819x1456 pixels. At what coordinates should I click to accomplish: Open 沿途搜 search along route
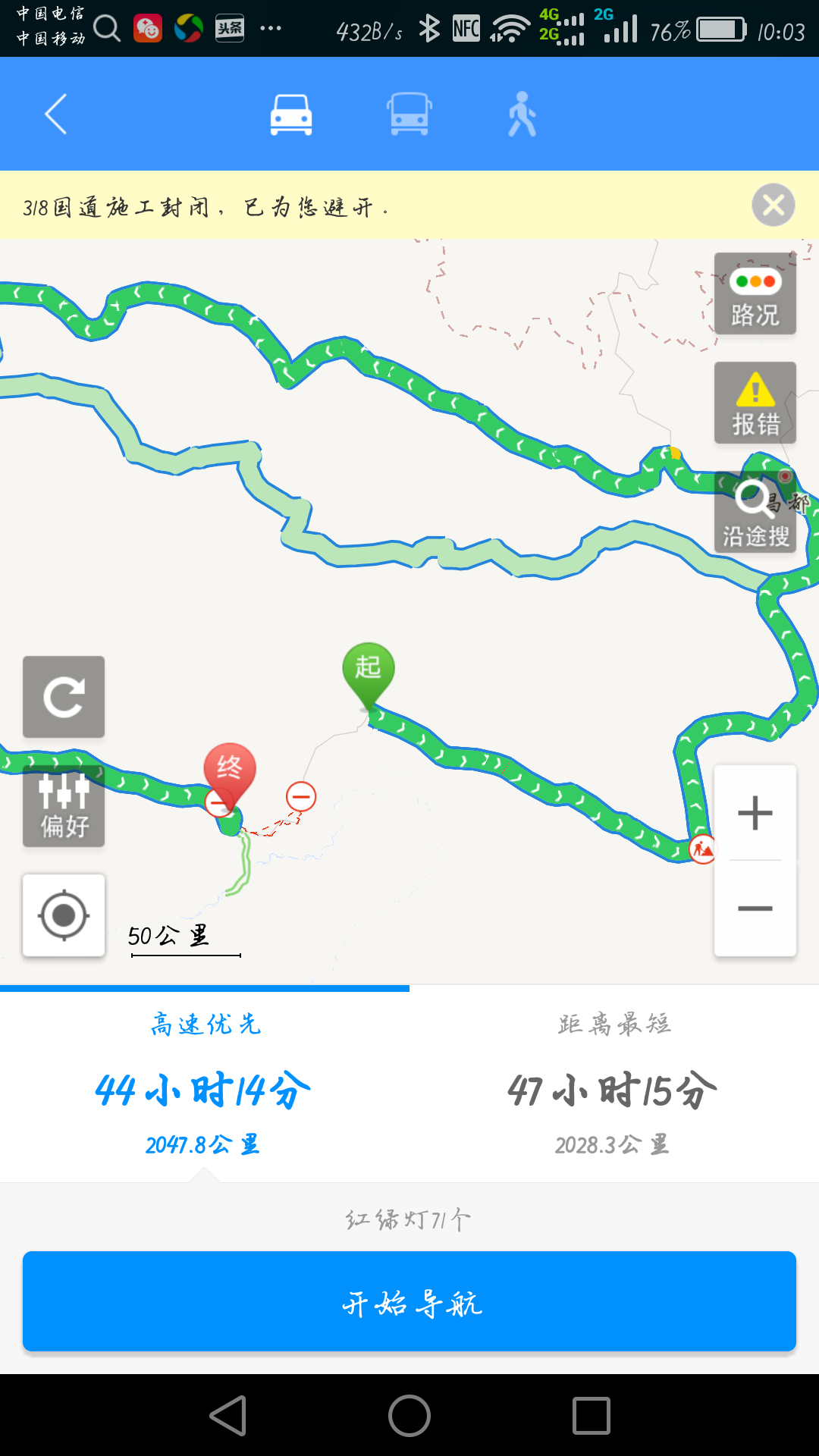click(x=755, y=512)
